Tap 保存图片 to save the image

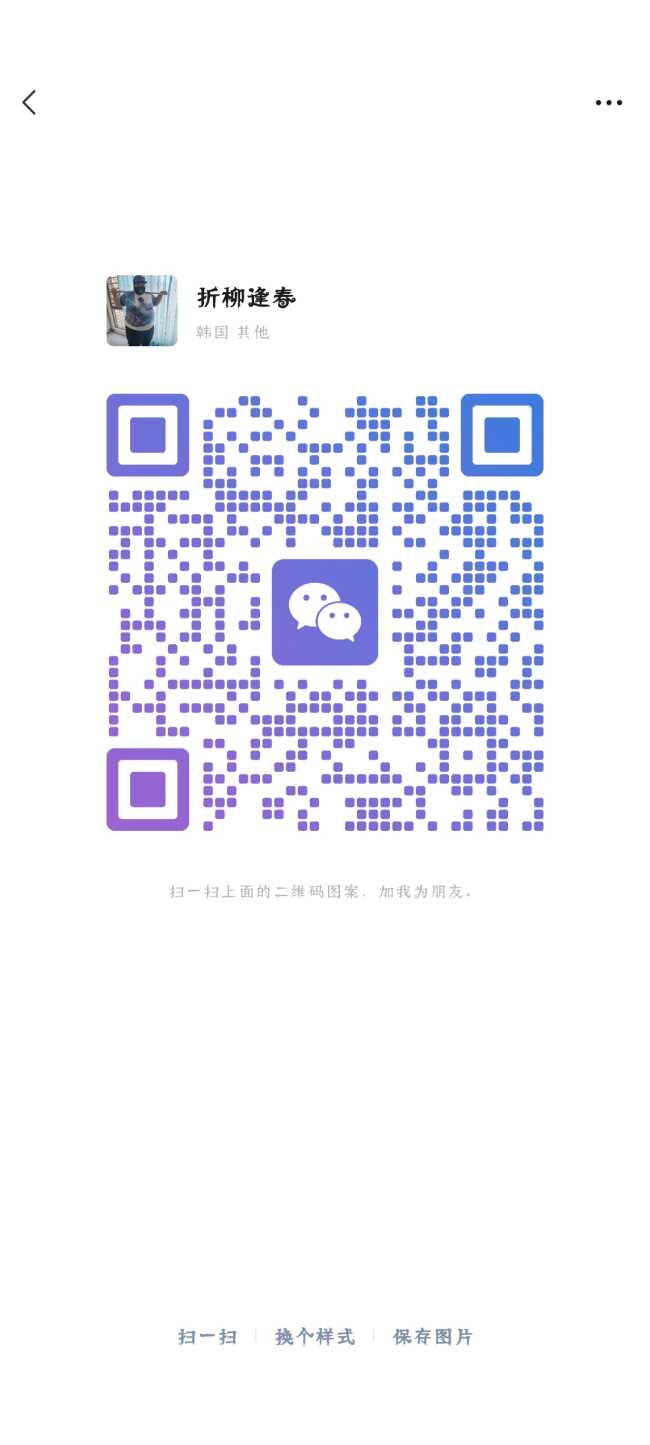click(x=432, y=1337)
